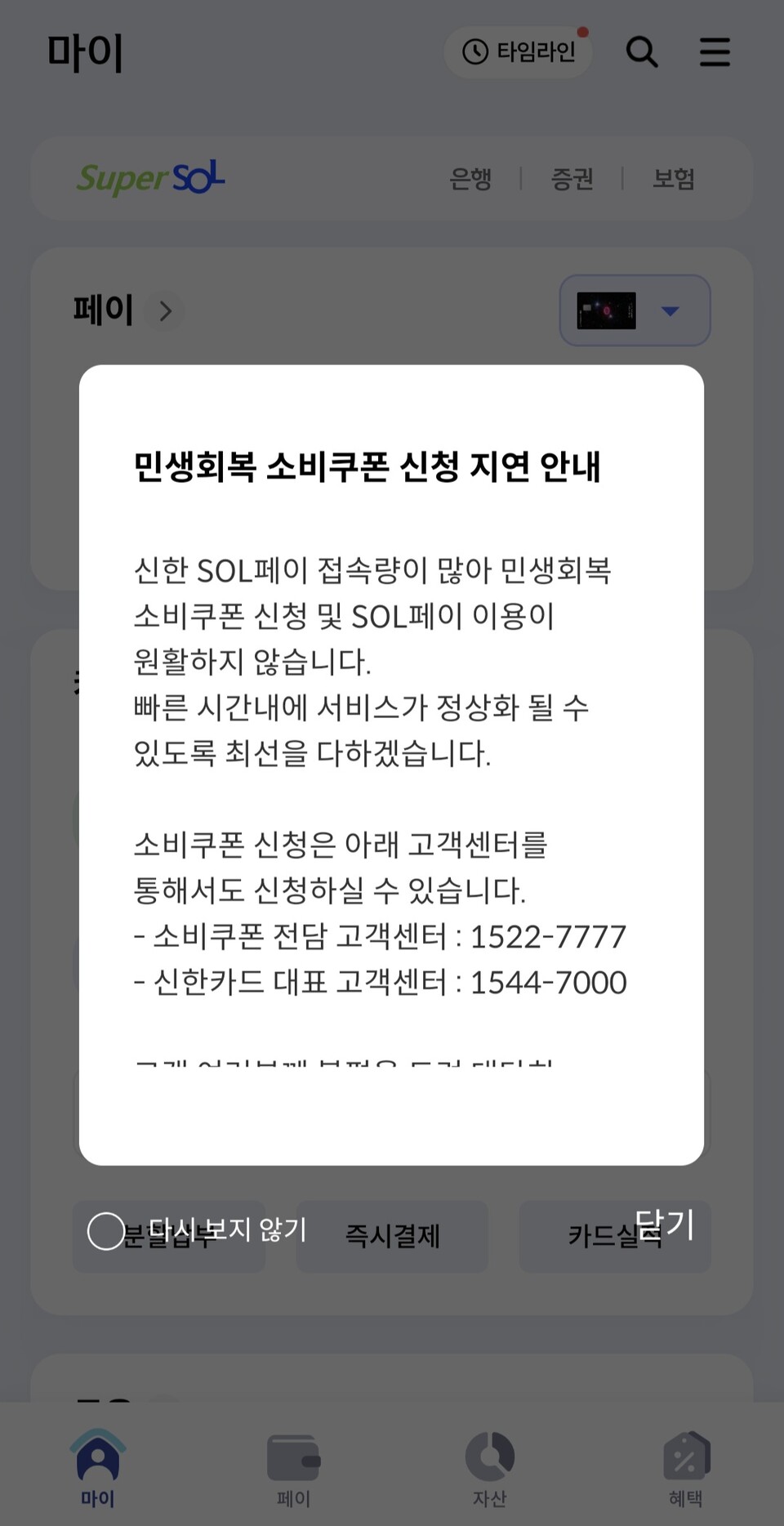Screen dimensions: 784x1526
Task: Switch to the 증권 tab
Action: [573, 178]
